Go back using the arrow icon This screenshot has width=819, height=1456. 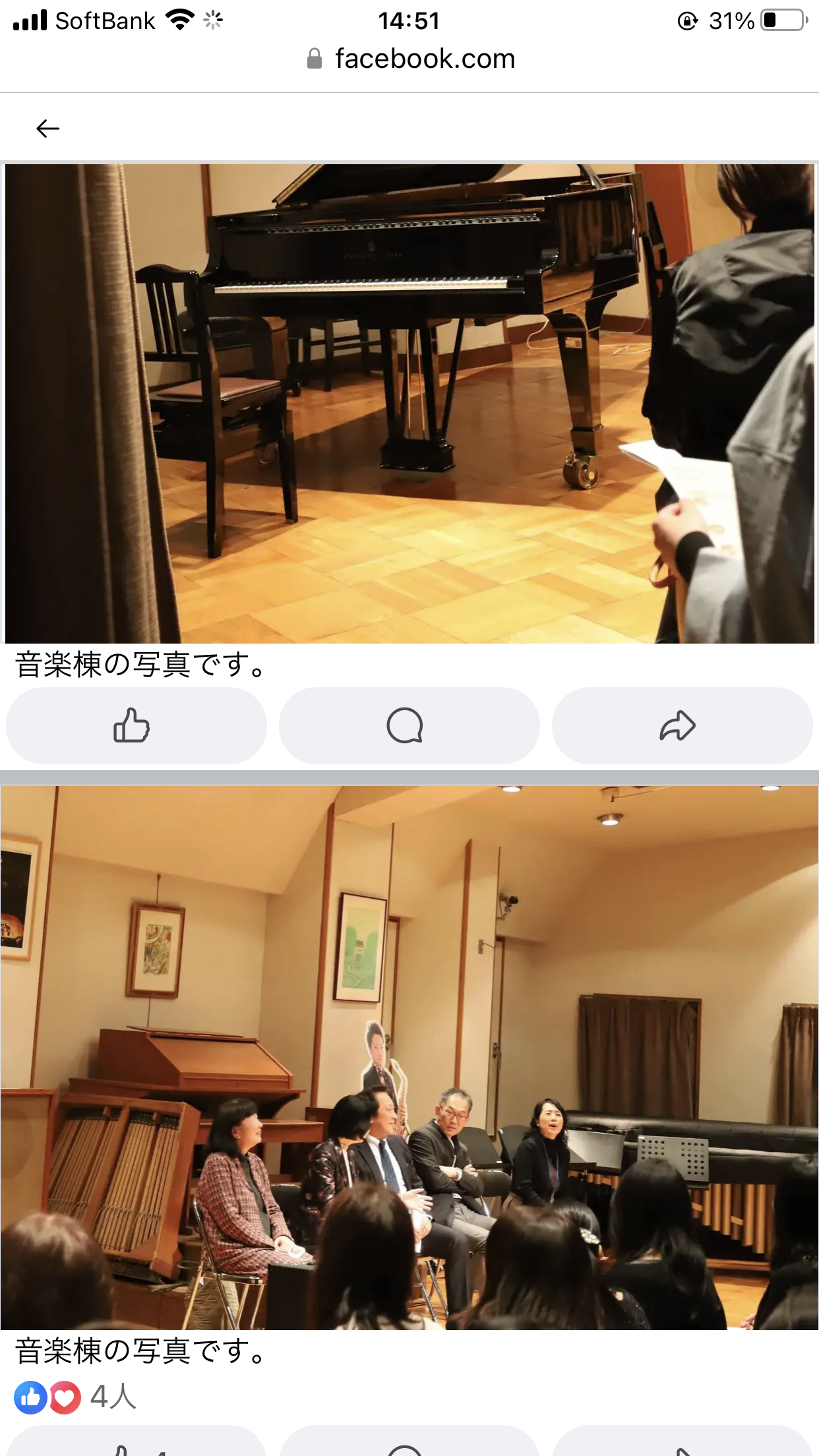click(47, 128)
